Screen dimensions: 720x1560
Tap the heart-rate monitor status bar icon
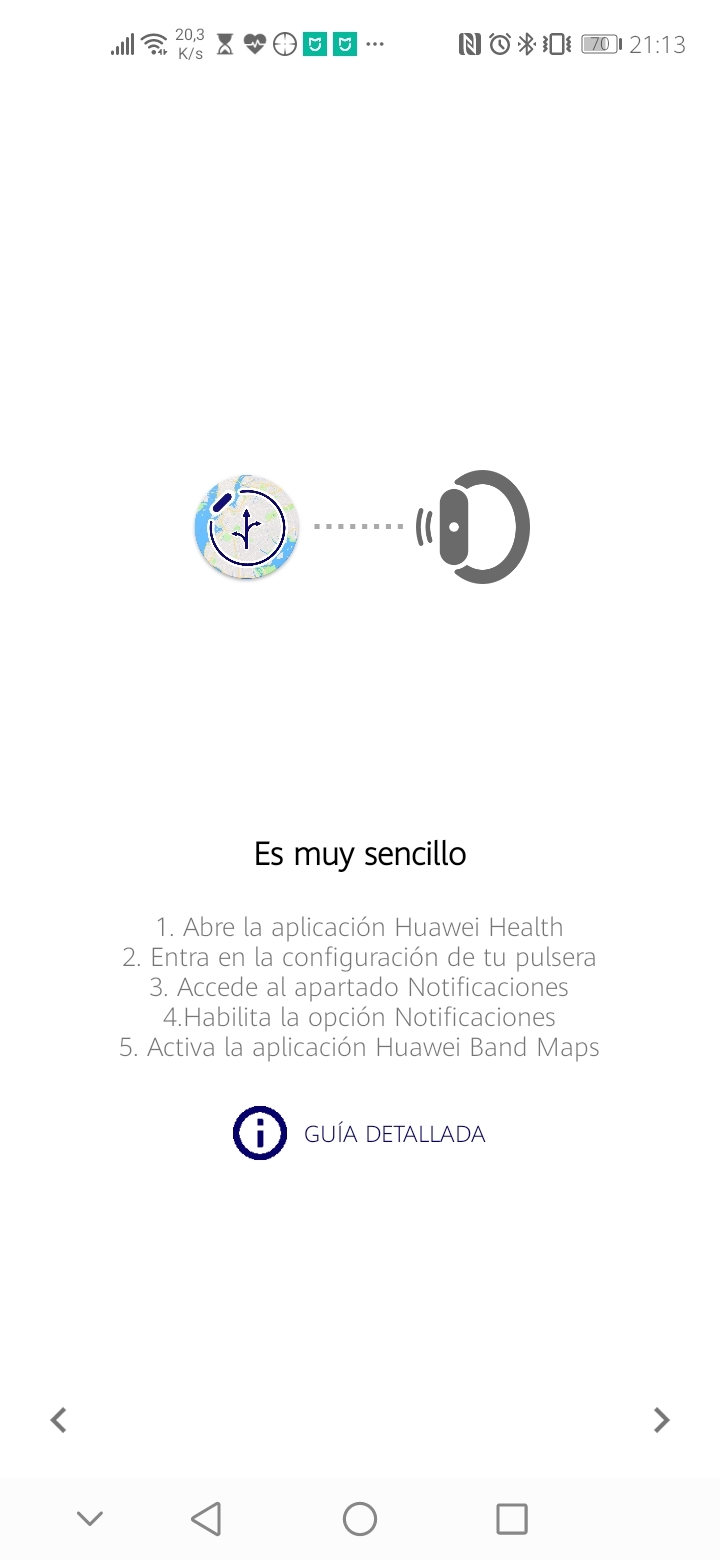coord(257,43)
